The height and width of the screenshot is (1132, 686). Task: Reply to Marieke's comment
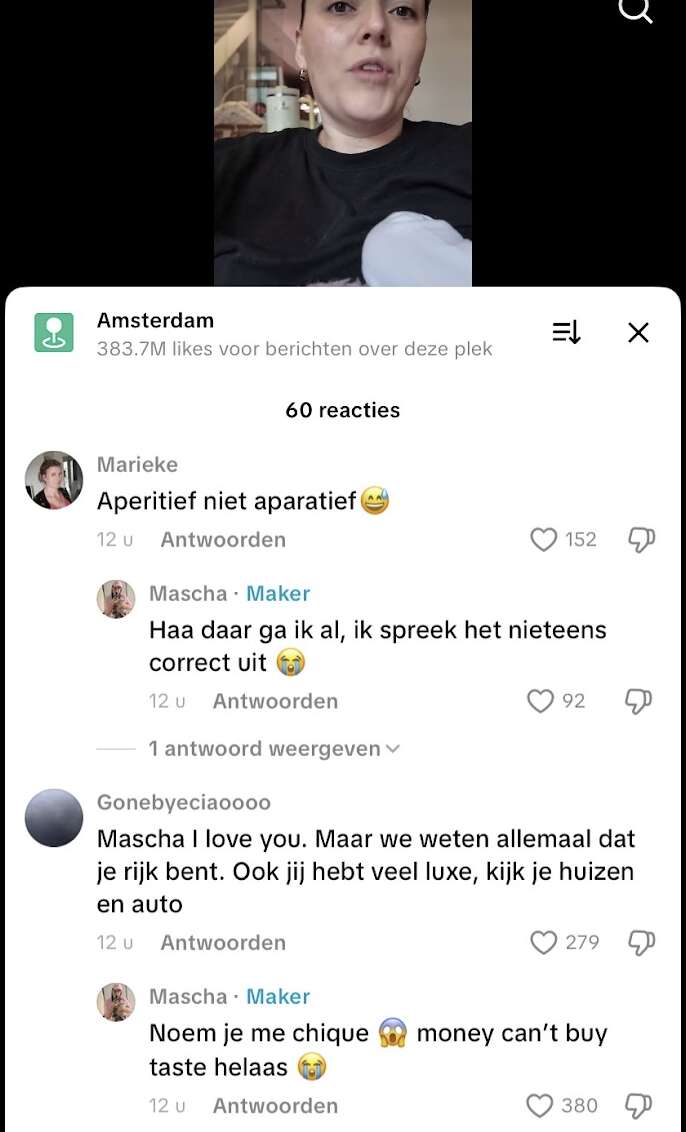point(223,540)
